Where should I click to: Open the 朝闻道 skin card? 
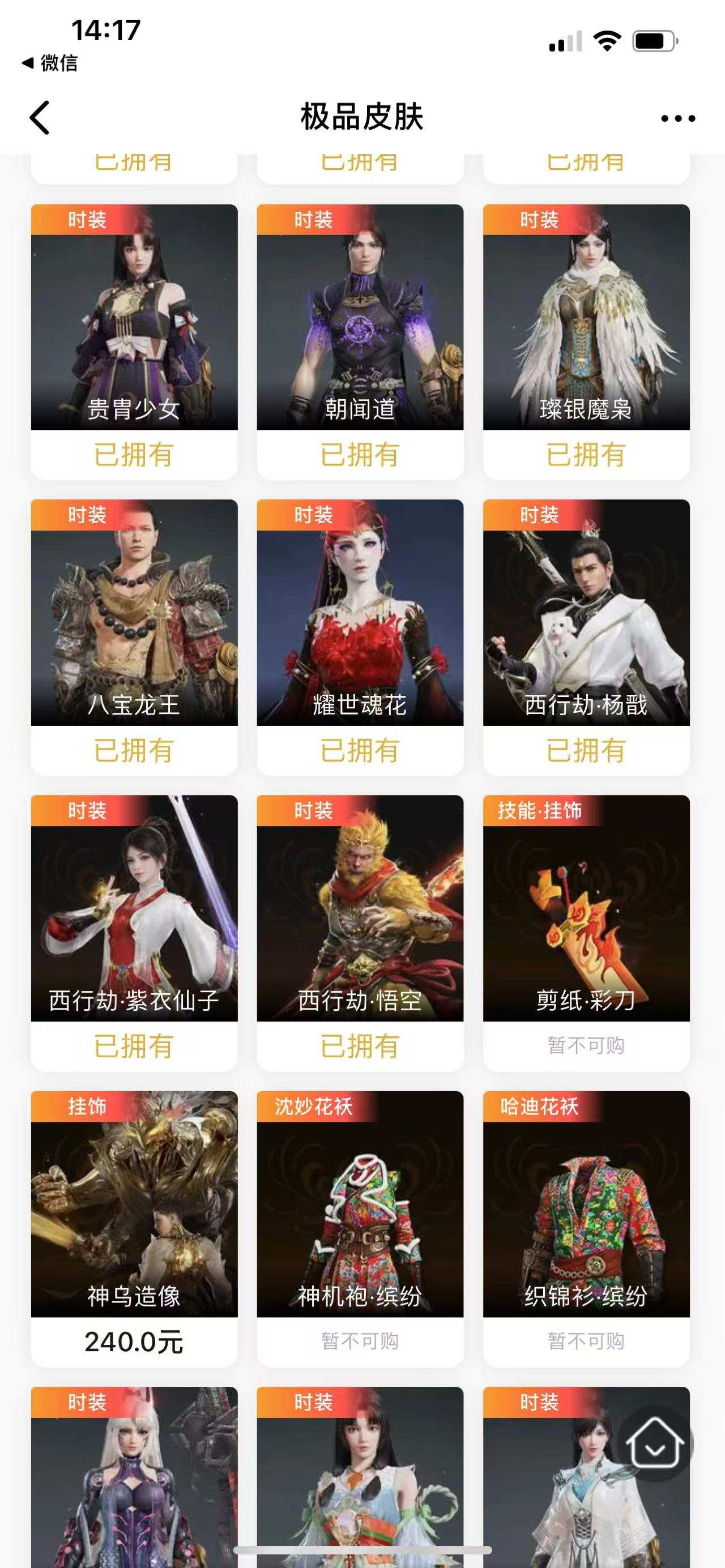click(360, 317)
